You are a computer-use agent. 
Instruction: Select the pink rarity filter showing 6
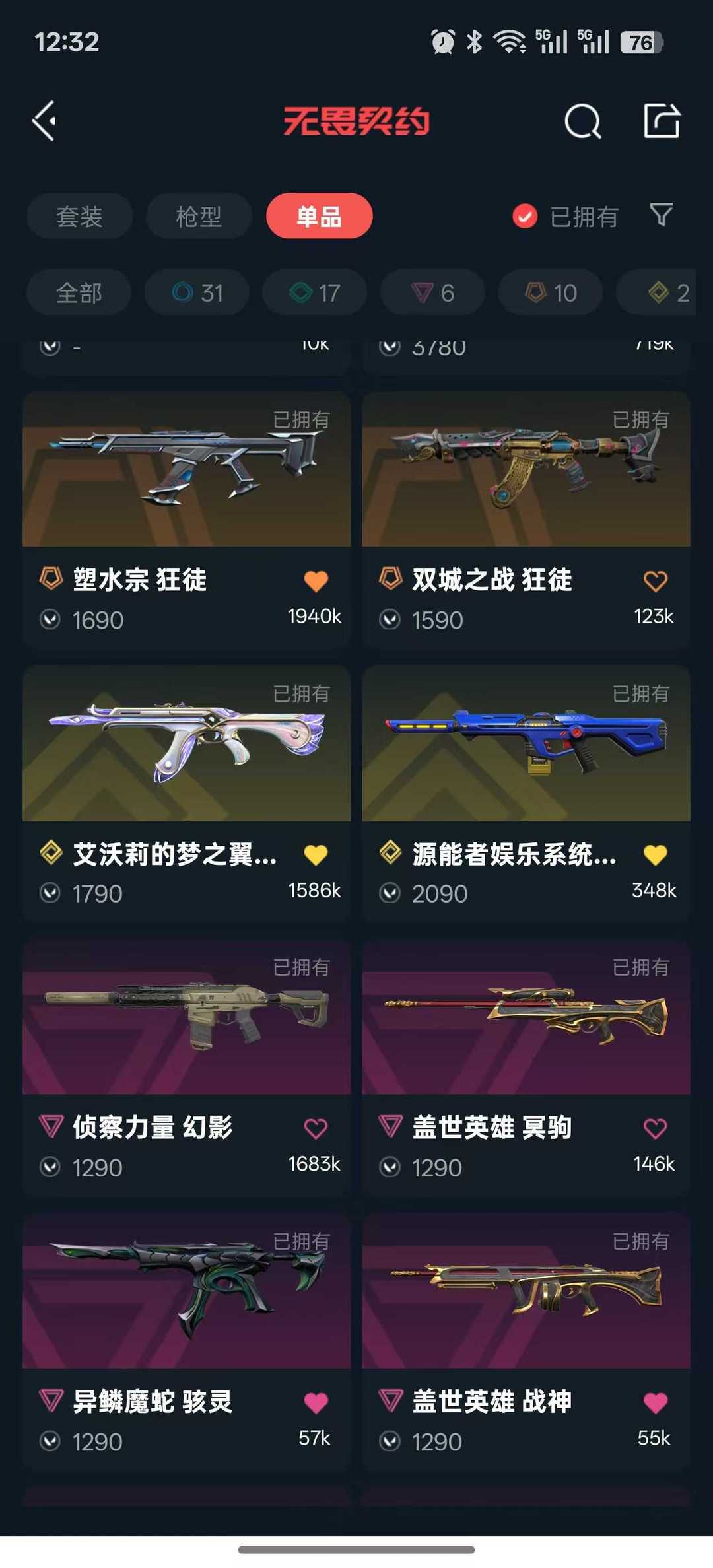tap(432, 292)
